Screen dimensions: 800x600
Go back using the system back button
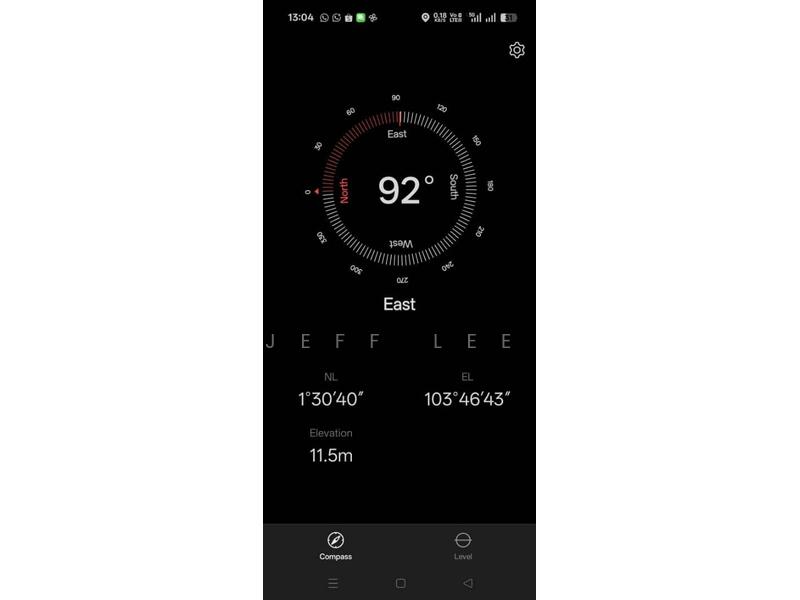[x=467, y=583]
